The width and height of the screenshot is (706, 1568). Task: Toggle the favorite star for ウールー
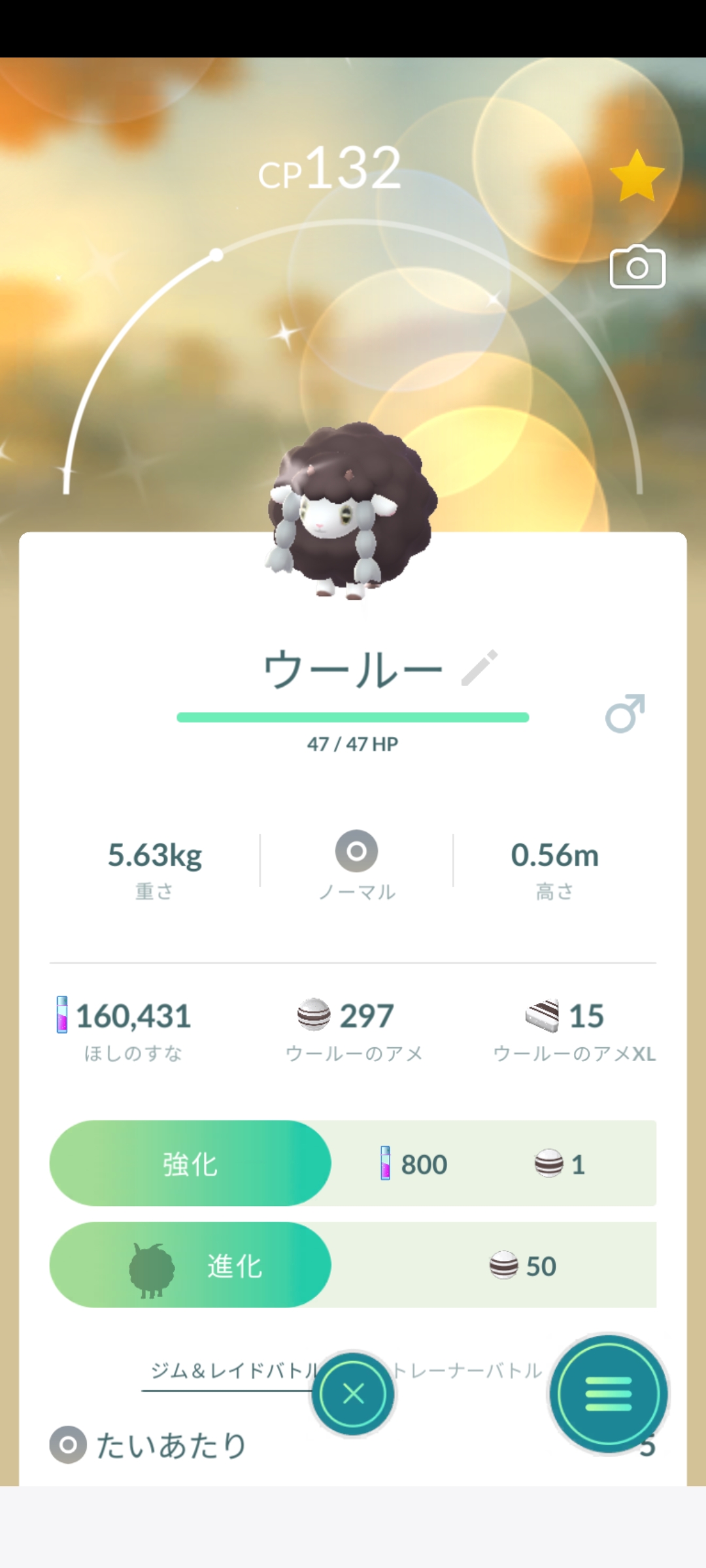637,175
